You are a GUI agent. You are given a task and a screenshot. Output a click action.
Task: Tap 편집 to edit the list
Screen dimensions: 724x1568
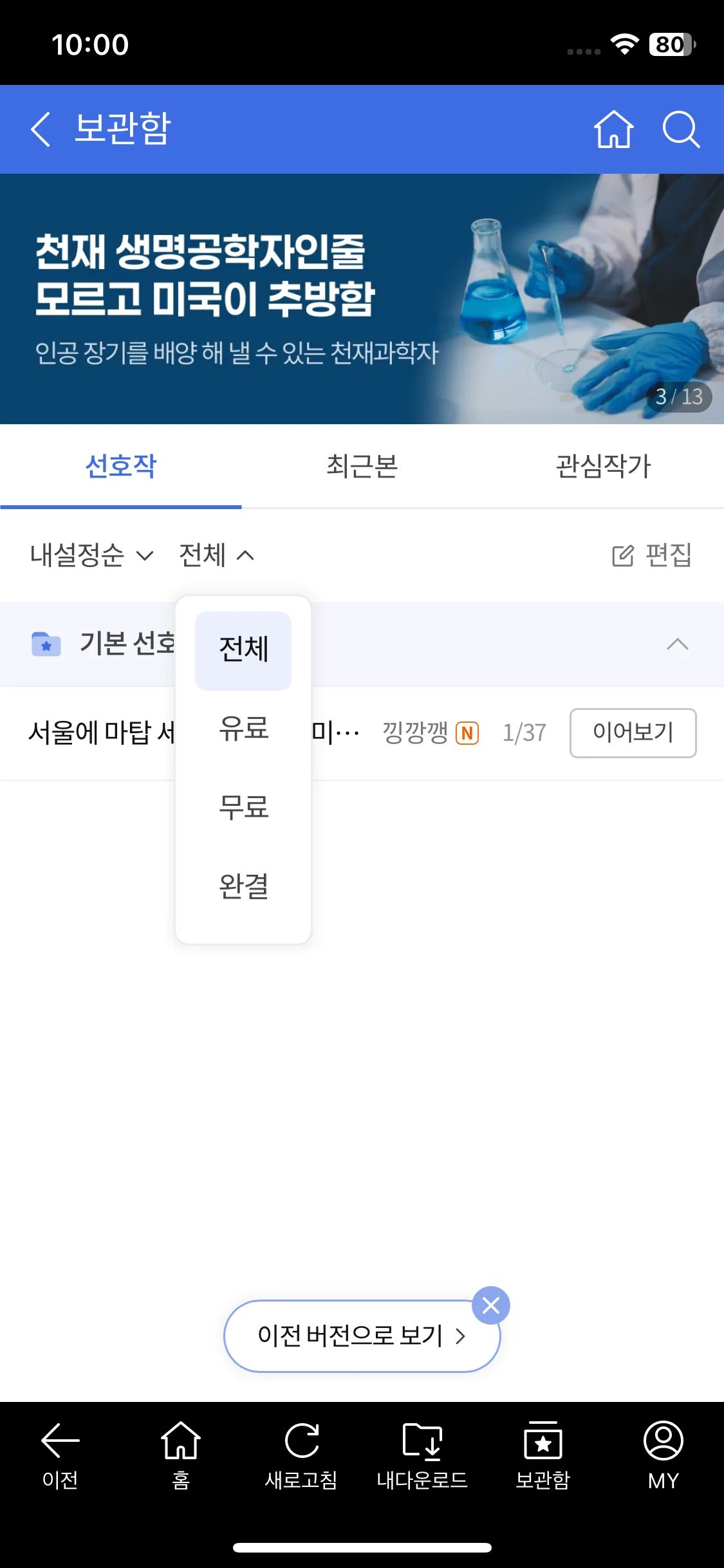tap(651, 555)
